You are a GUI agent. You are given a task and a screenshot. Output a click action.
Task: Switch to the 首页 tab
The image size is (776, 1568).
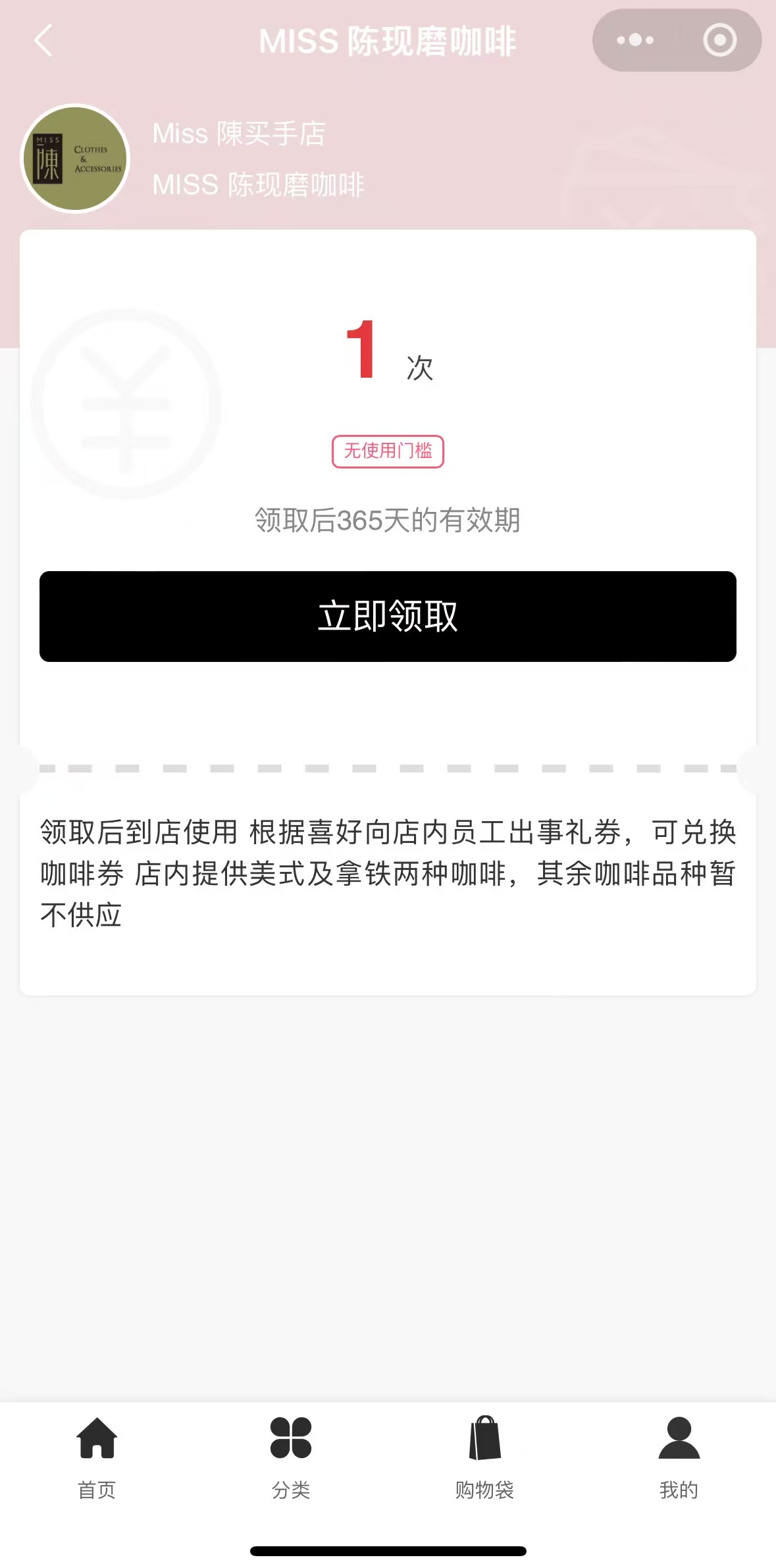pos(97,1457)
